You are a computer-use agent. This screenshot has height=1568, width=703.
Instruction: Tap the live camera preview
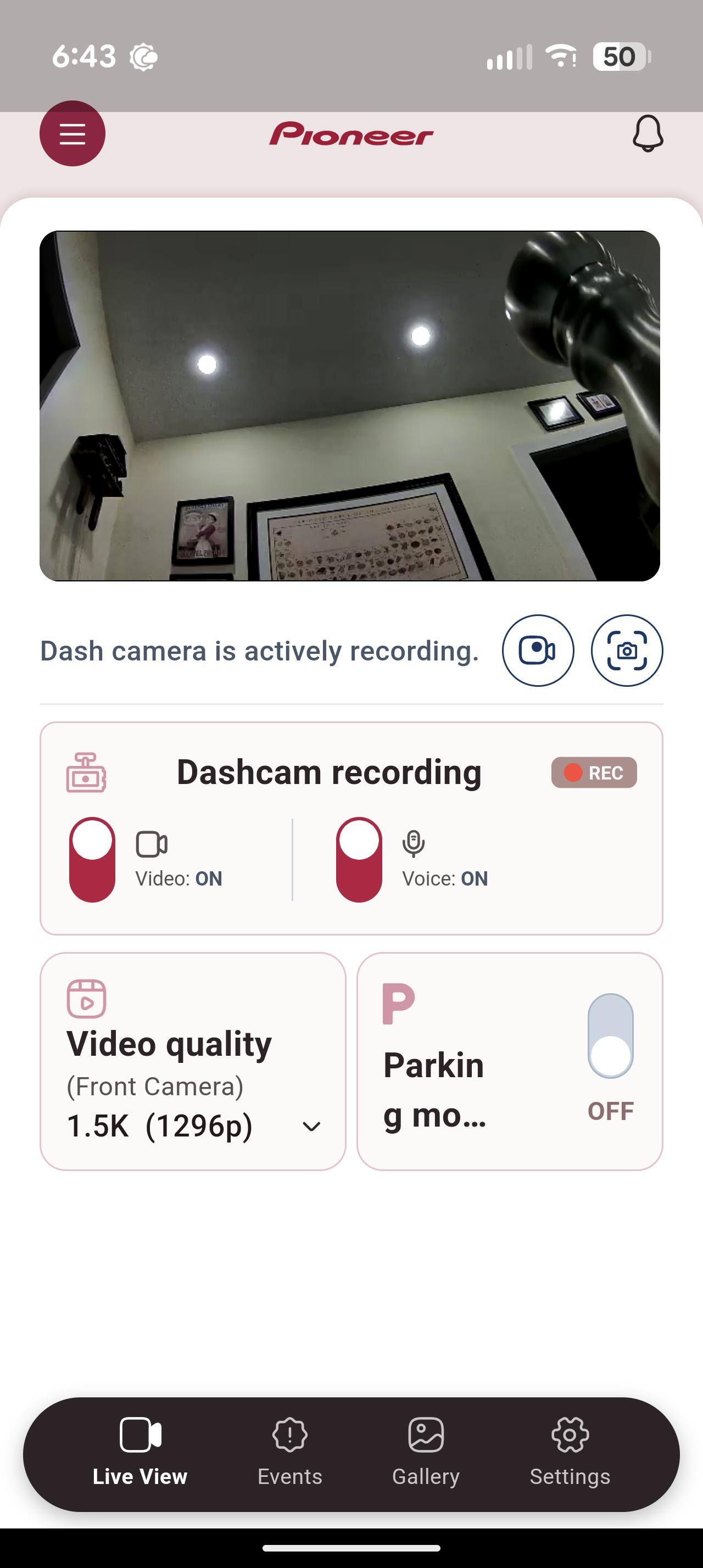click(x=350, y=406)
